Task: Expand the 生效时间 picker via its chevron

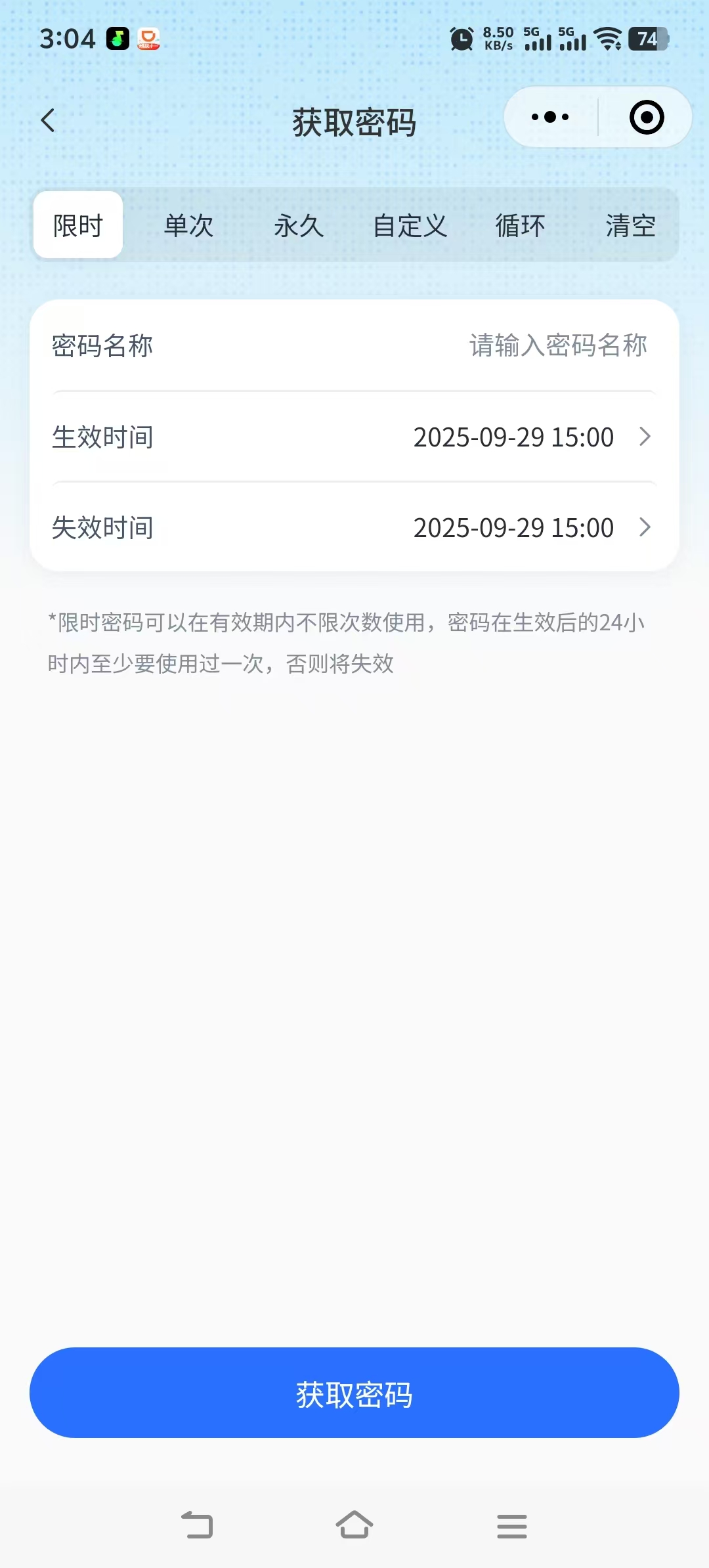Action: 646,437
